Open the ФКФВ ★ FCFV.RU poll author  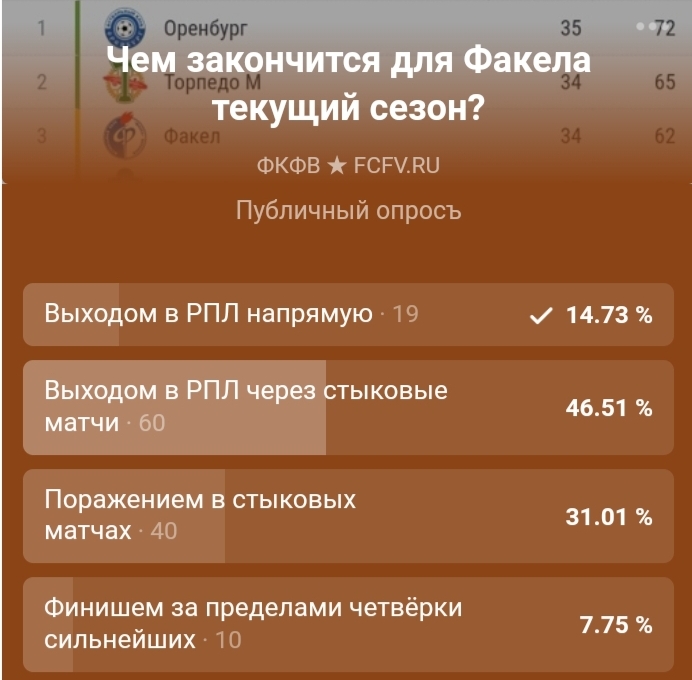[348, 166]
